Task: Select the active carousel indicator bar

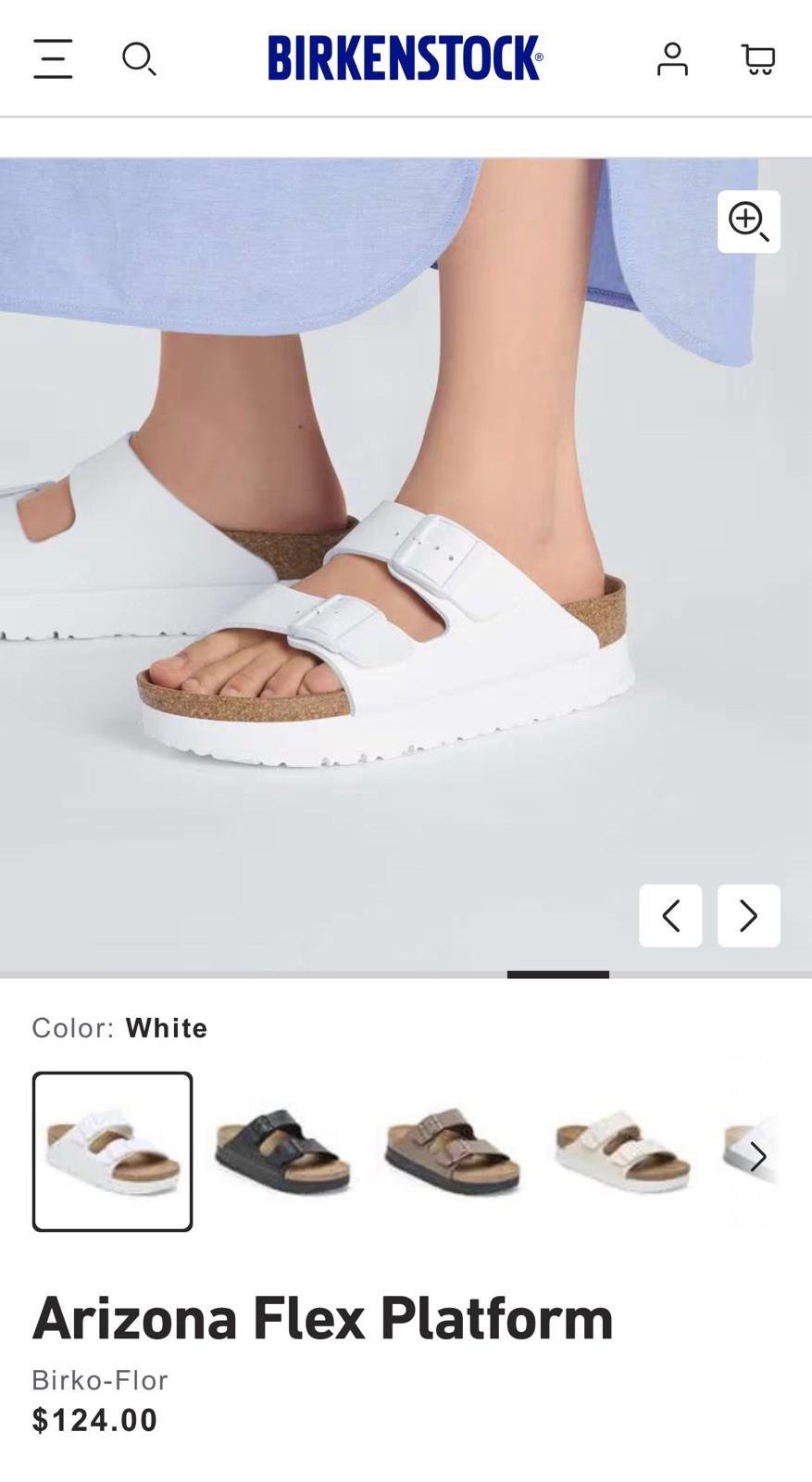Action: 558,973
